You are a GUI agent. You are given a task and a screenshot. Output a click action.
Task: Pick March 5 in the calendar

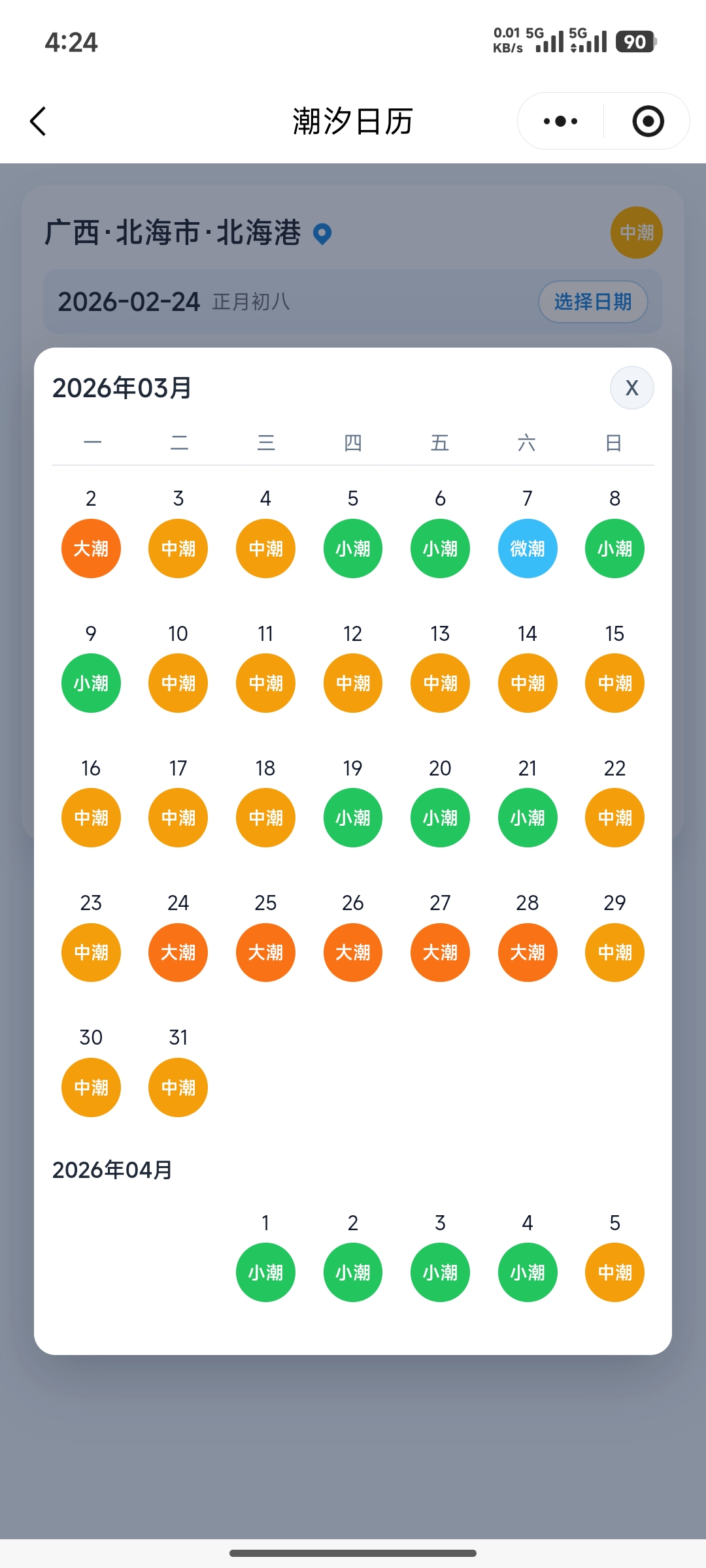pos(353,547)
